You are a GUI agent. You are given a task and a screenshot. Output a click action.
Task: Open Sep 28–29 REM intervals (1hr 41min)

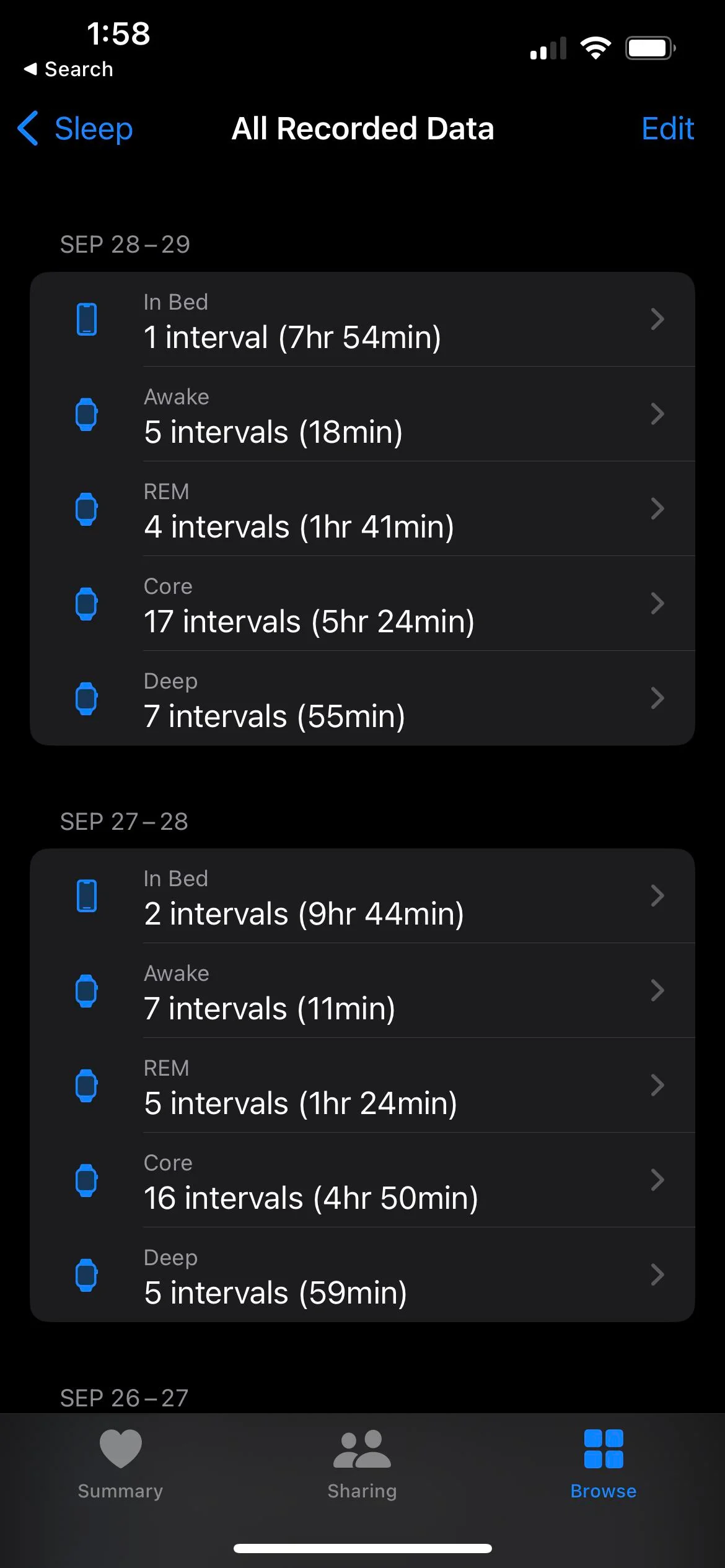[362, 509]
